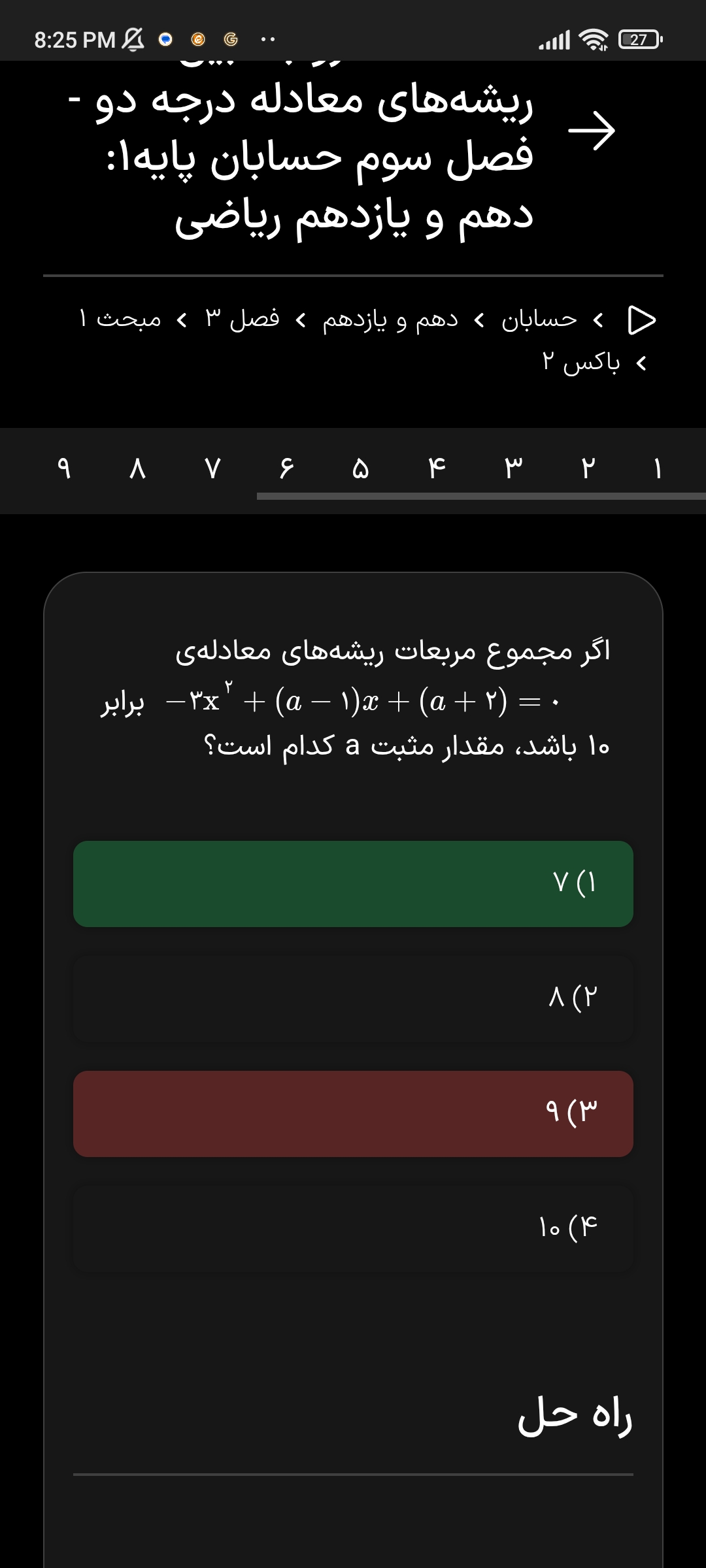This screenshot has width=706, height=1568.
Task: Select answer option ۴) ۱۰
Action: click(x=353, y=1228)
